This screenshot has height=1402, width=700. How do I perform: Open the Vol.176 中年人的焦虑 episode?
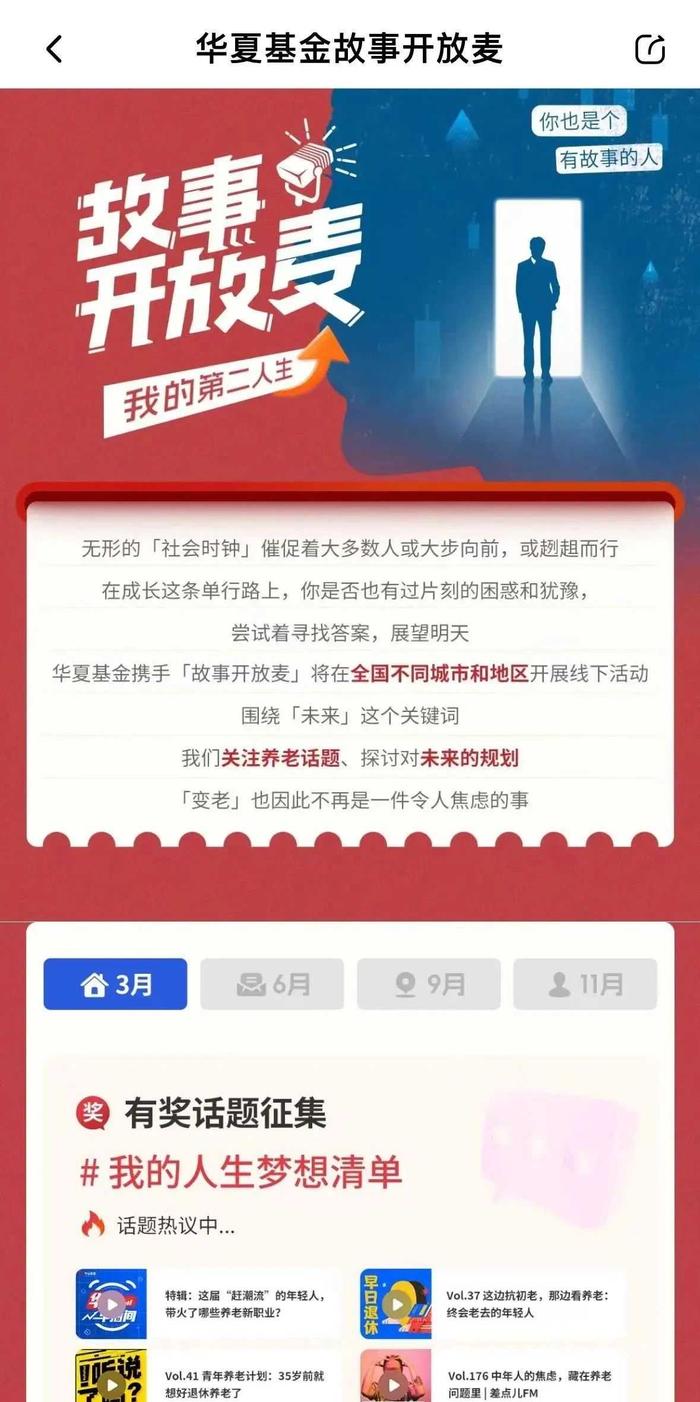[493, 1376]
